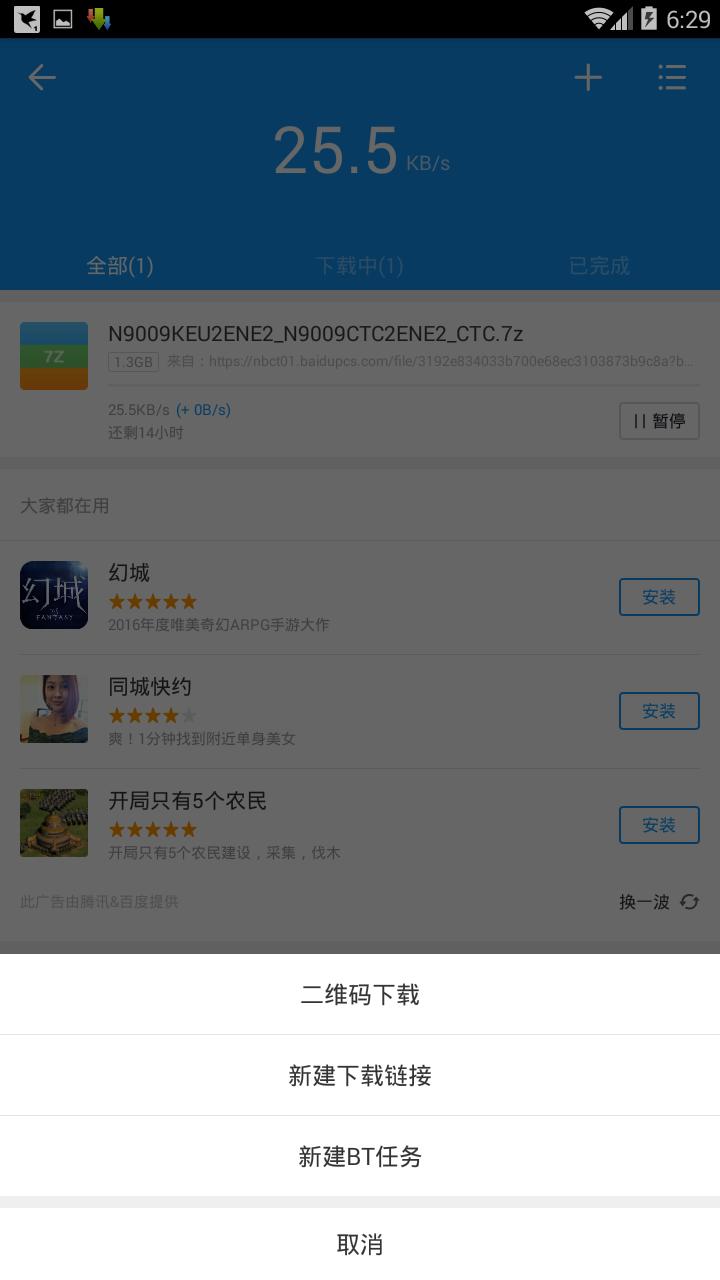The height and width of the screenshot is (1280, 720).
Task: Tap the 7z file thumbnail icon
Action: [x=54, y=356]
